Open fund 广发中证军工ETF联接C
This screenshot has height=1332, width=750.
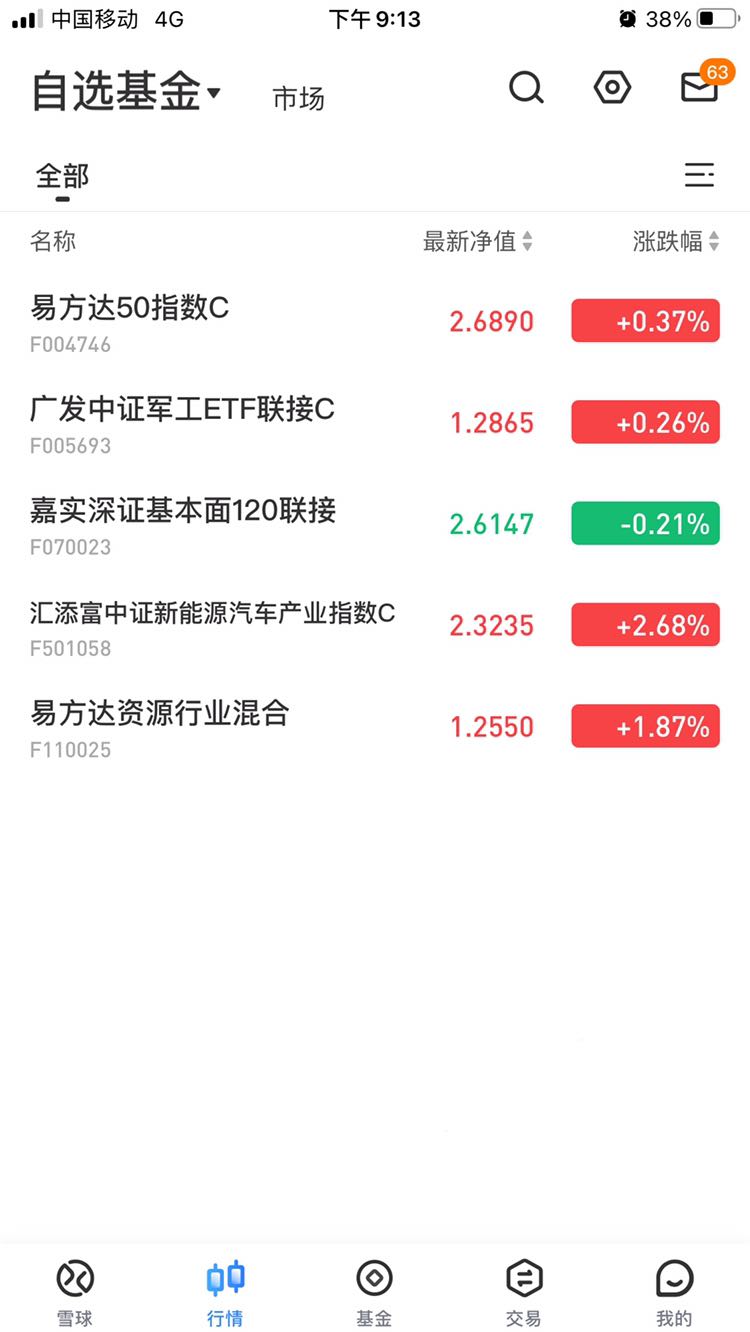click(375, 423)
